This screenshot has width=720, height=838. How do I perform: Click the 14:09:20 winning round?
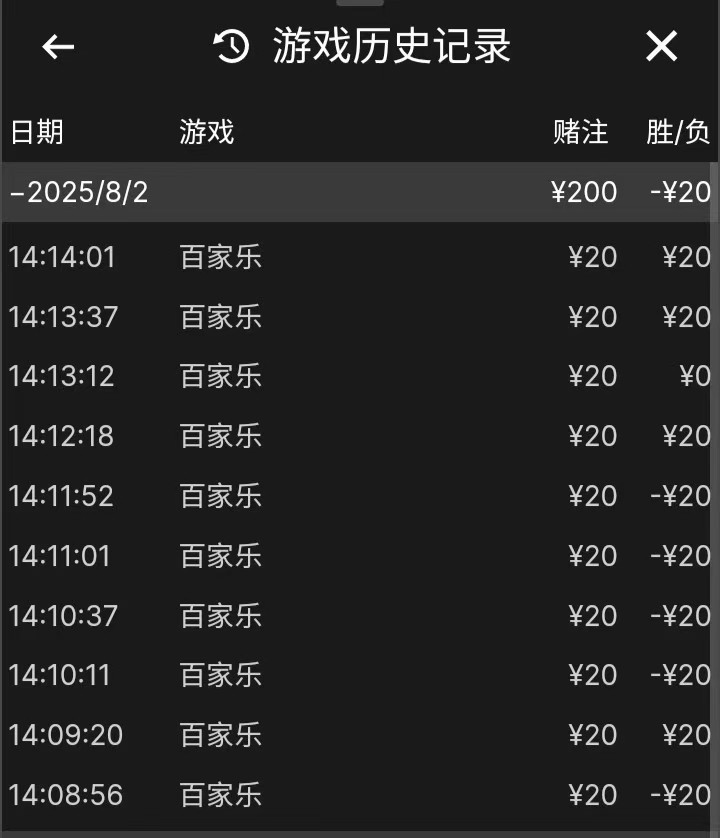(360, 735)
